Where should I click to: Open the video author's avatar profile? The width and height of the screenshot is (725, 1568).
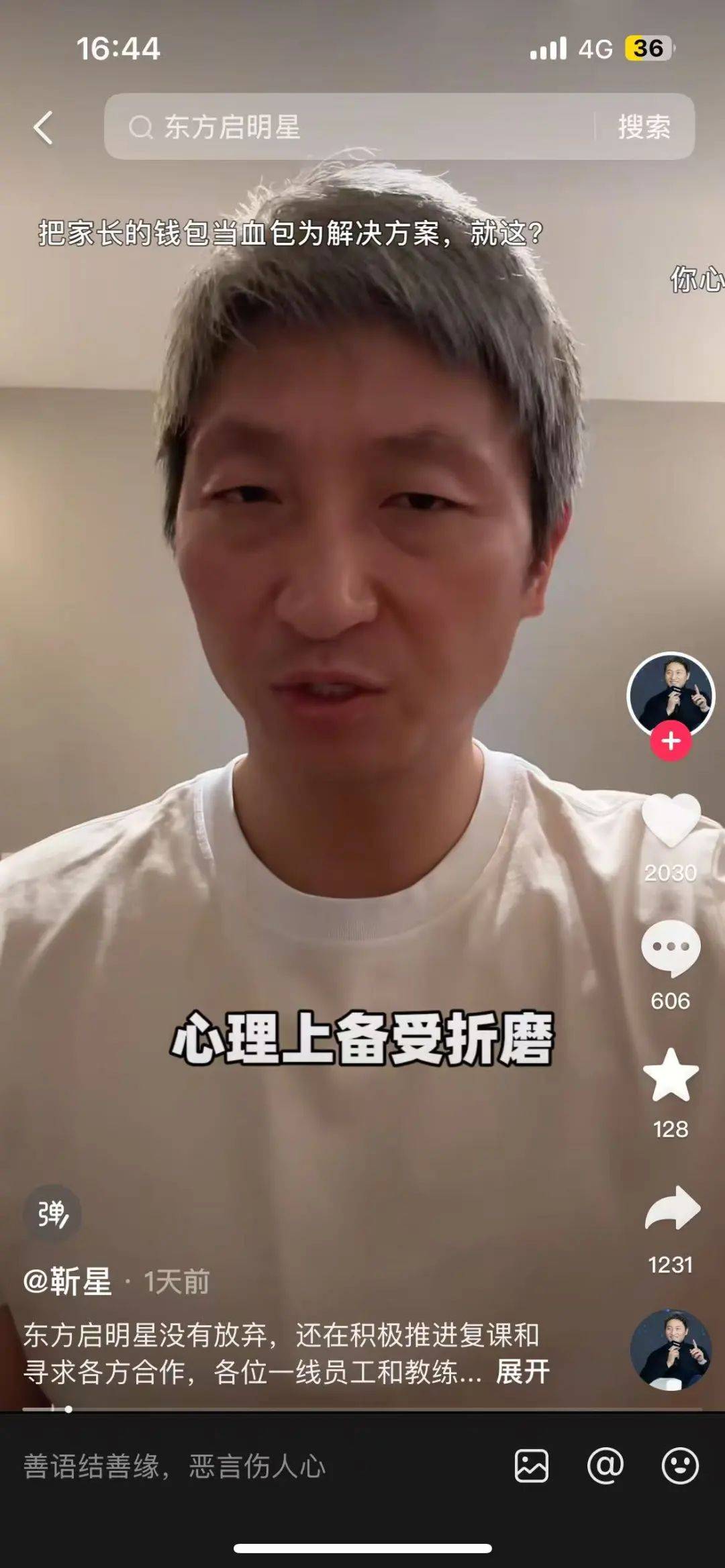(671, 694)
